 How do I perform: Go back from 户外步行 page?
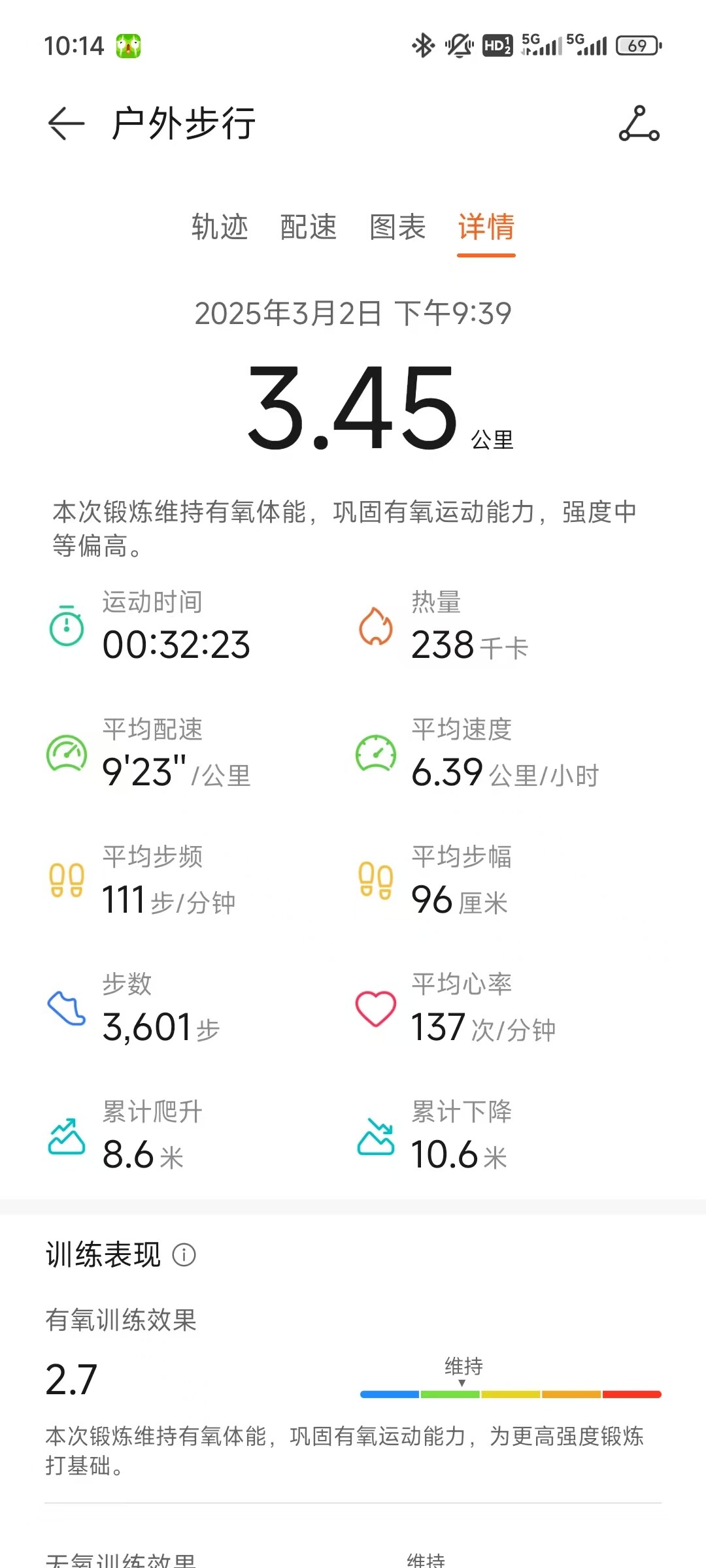click(x=66, y=123)
